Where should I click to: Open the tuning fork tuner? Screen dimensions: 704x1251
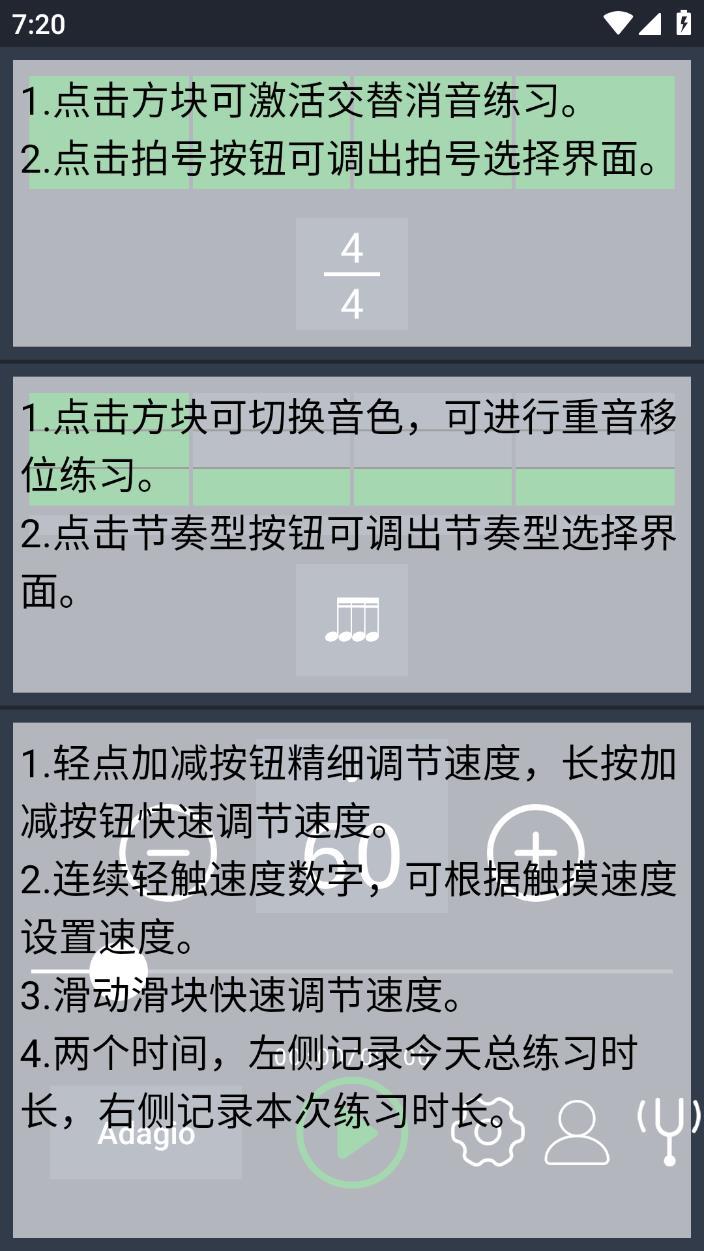(669, 1130)
